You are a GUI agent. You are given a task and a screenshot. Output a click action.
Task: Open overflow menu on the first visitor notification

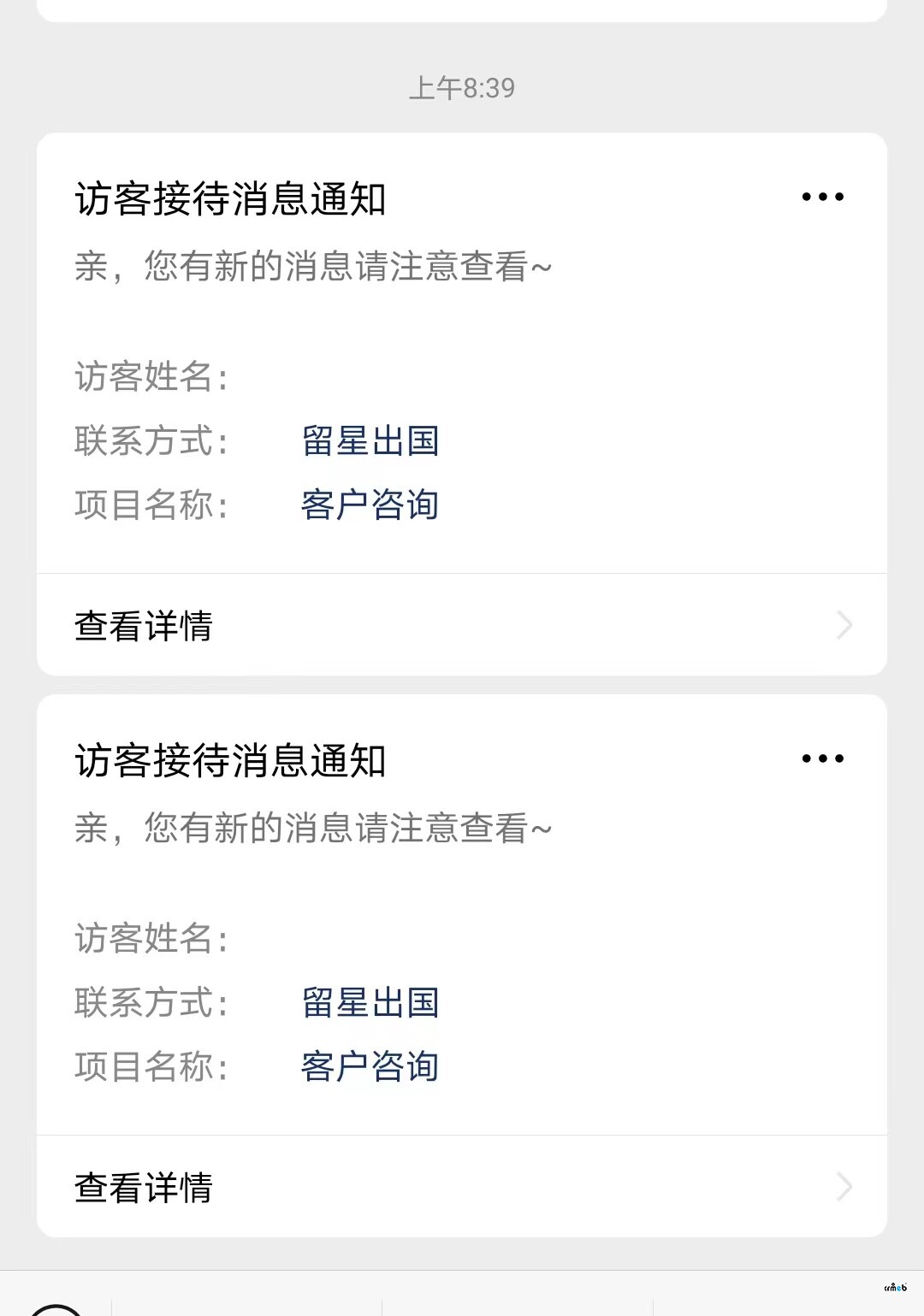pyautogui.click(x=822, y=198)
